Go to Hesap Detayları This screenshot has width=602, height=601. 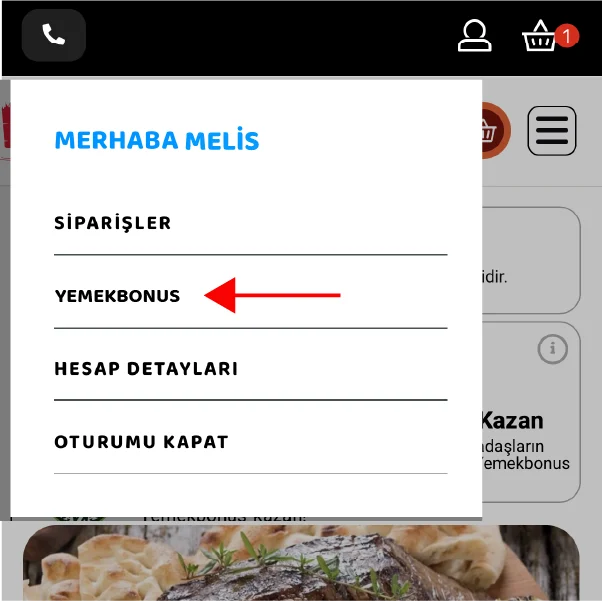point(146,369)
